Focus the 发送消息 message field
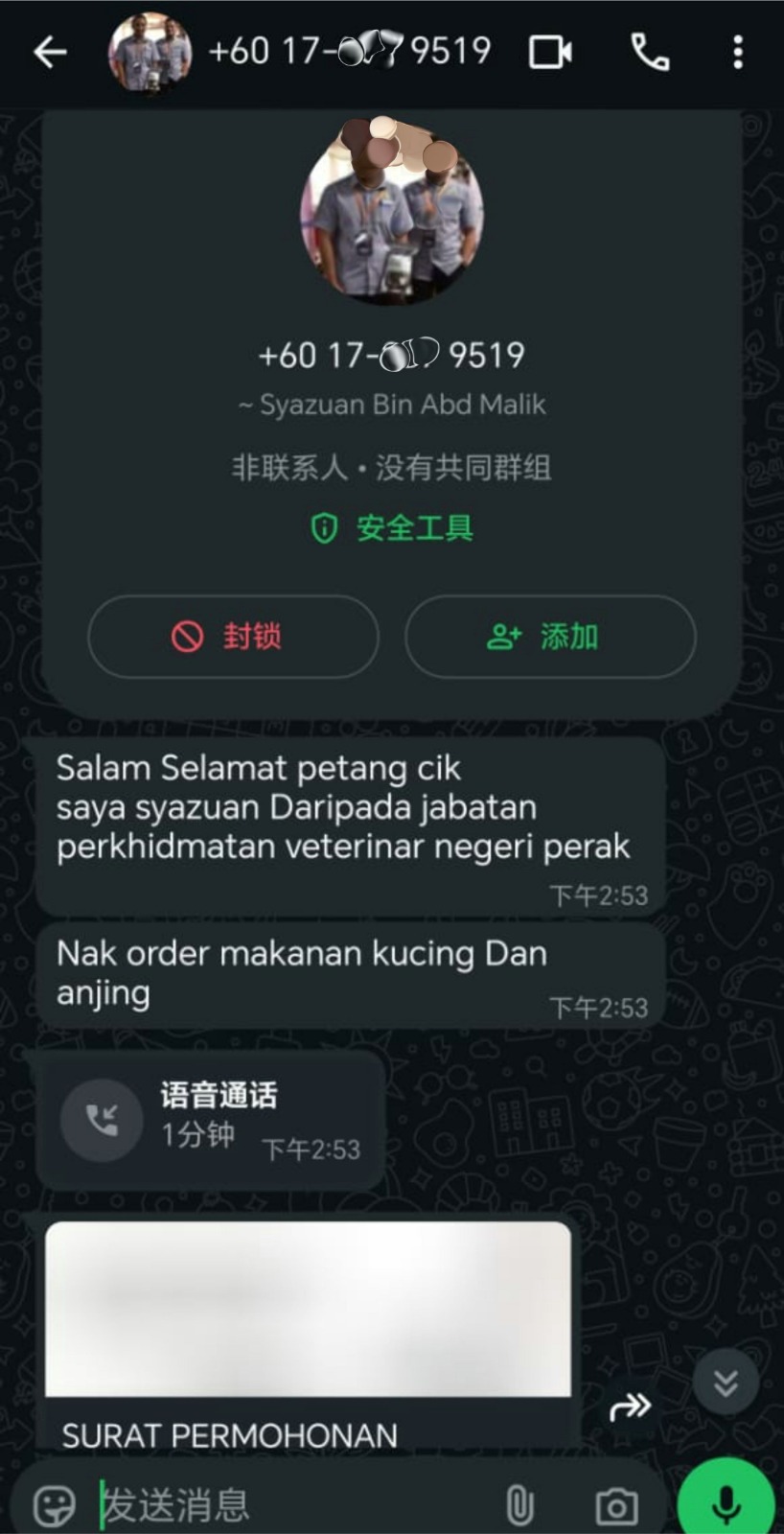 (x=288, y=1505)
